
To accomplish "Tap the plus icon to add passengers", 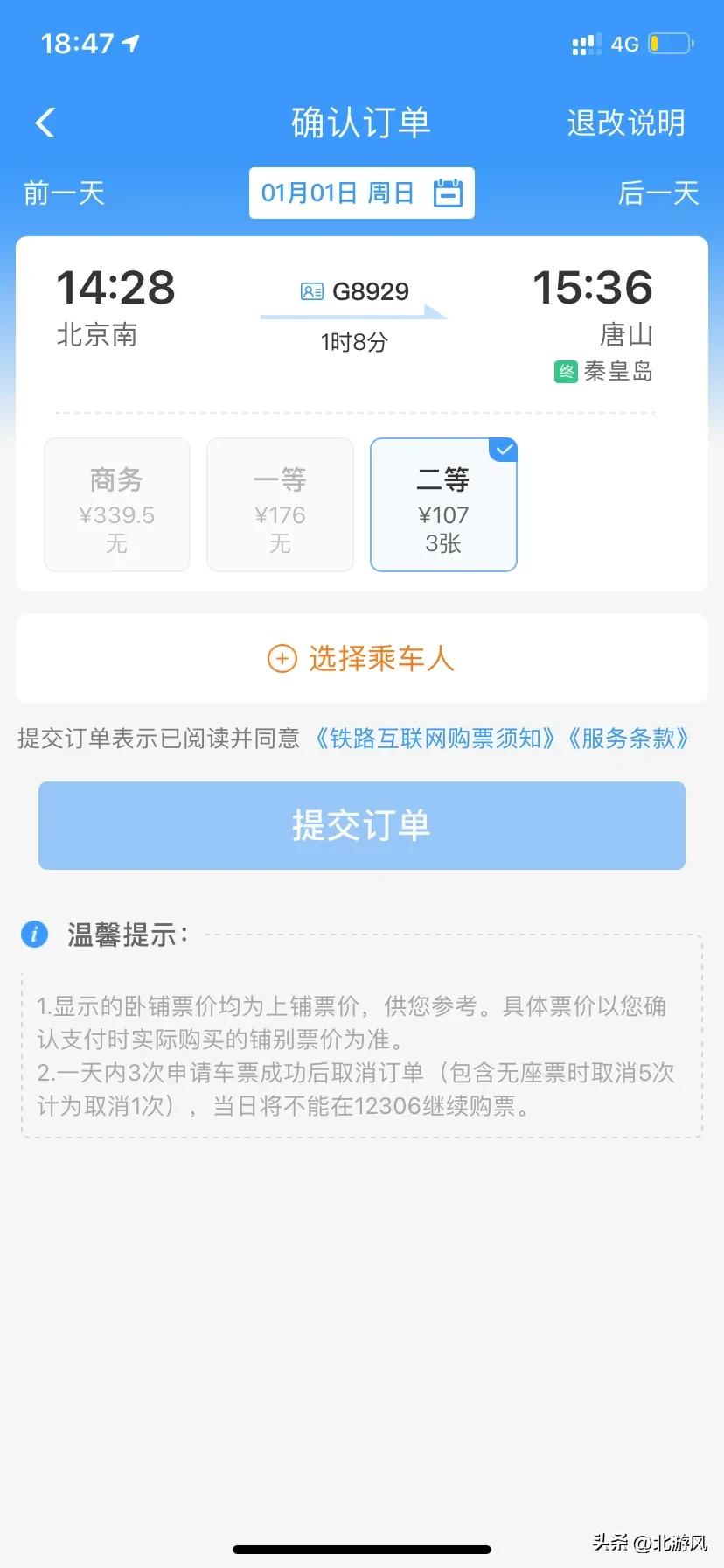I will (x=281, y=658).
